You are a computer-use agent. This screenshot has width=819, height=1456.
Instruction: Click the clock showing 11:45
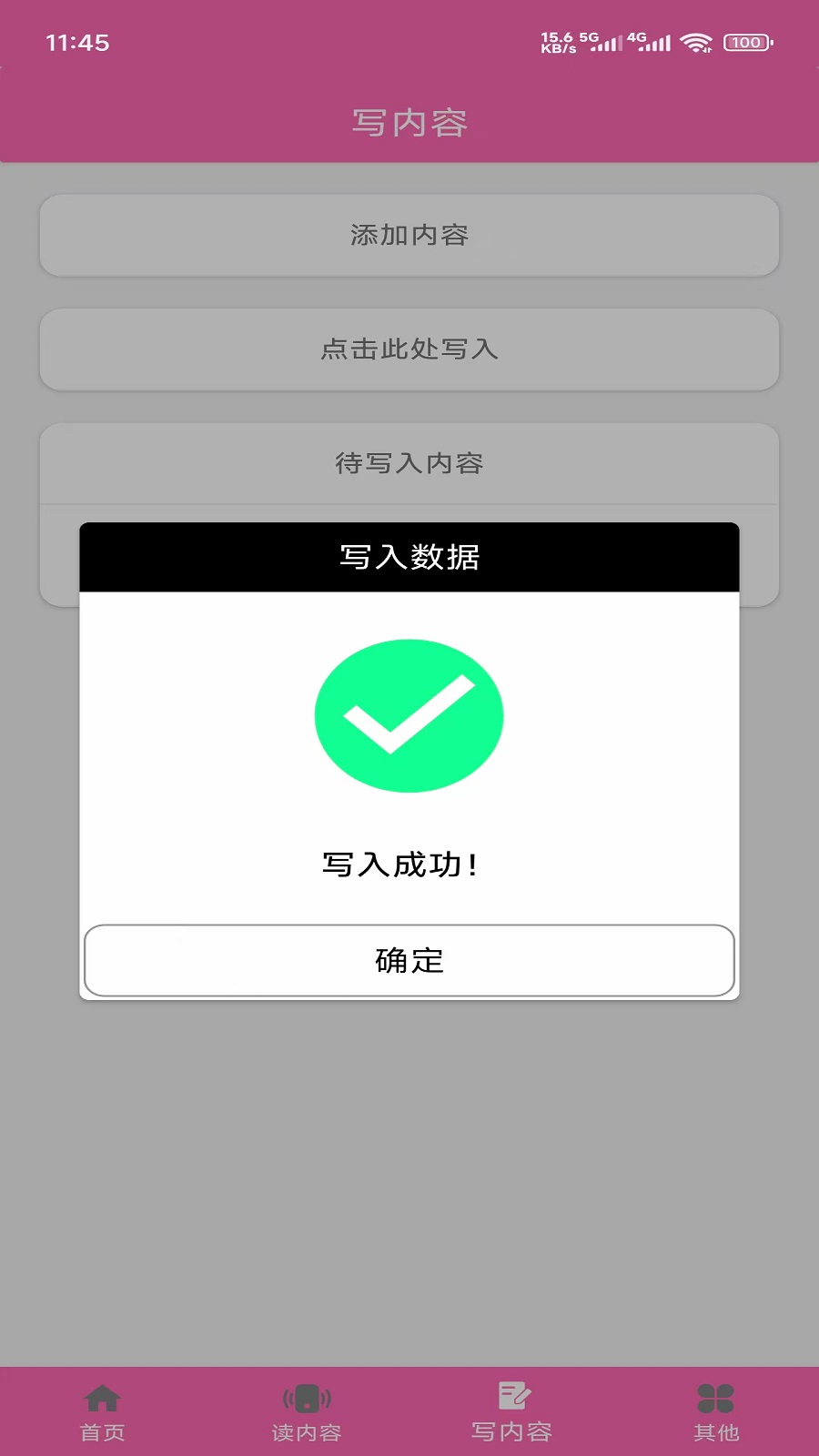click(x=80, y=42)
